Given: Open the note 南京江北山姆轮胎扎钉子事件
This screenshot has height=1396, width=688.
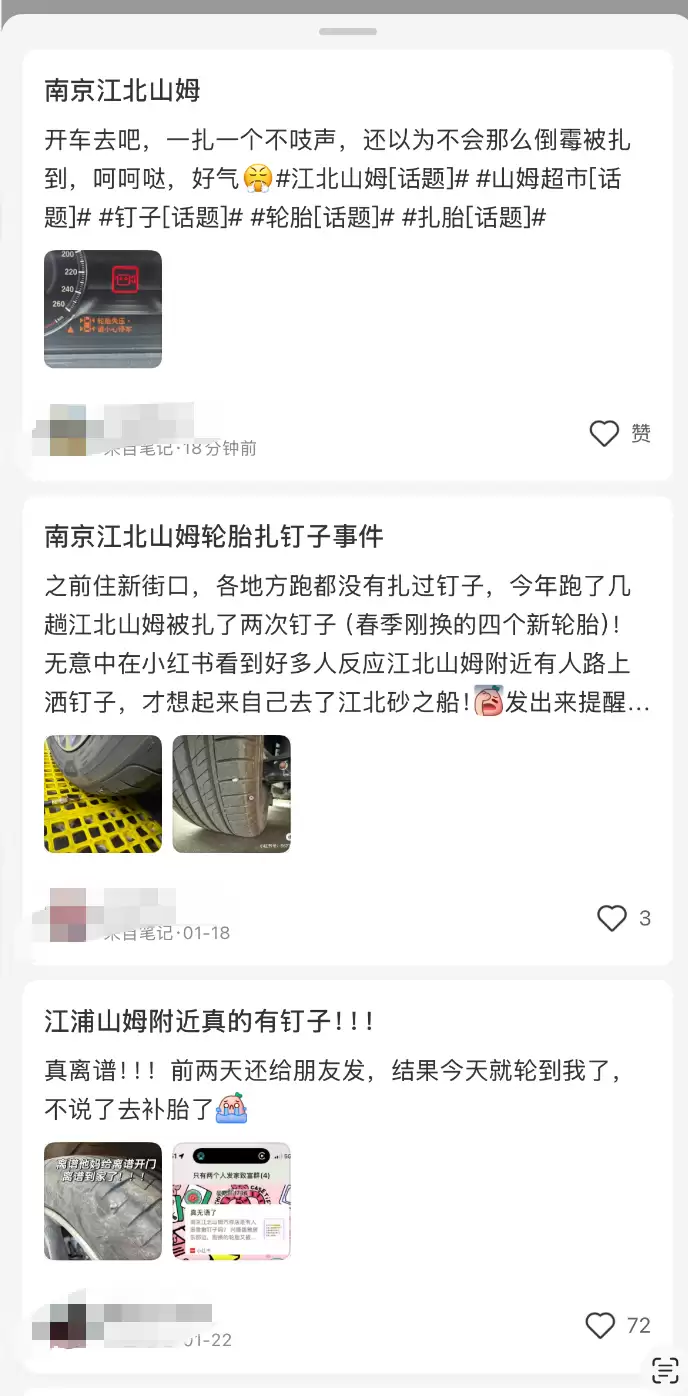Looking at the screenshot, I should 214,537.
